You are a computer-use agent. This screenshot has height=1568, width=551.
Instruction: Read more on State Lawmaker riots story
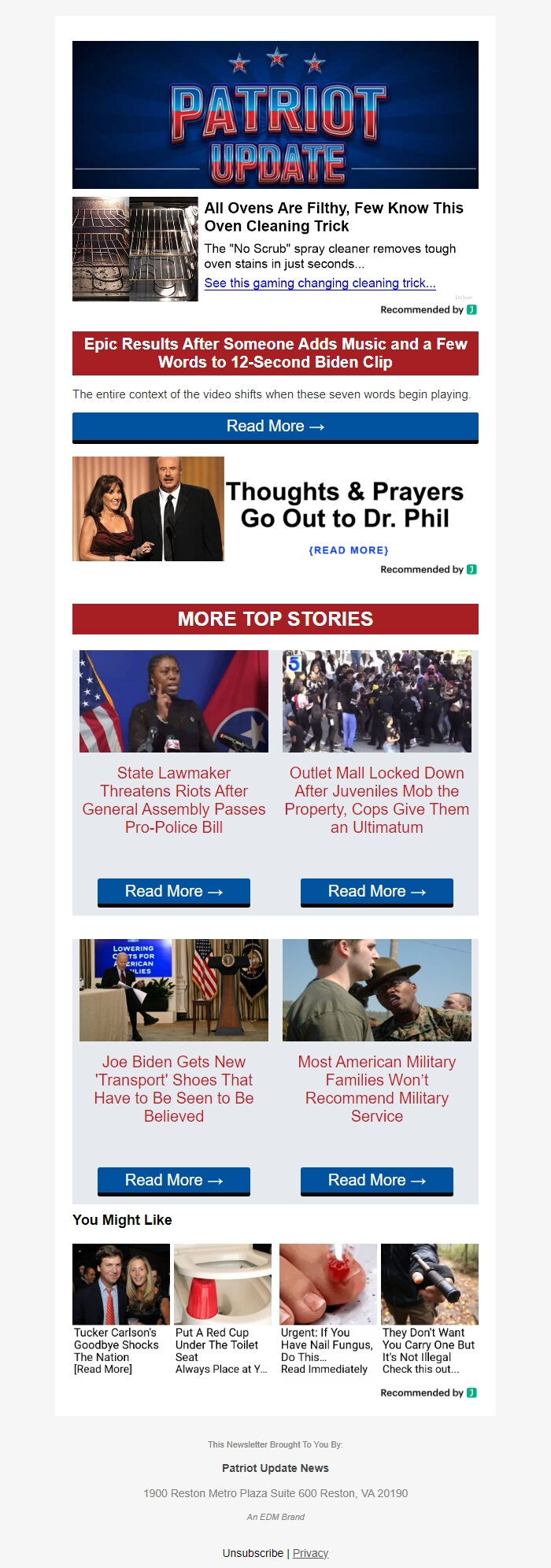[174, 892]
